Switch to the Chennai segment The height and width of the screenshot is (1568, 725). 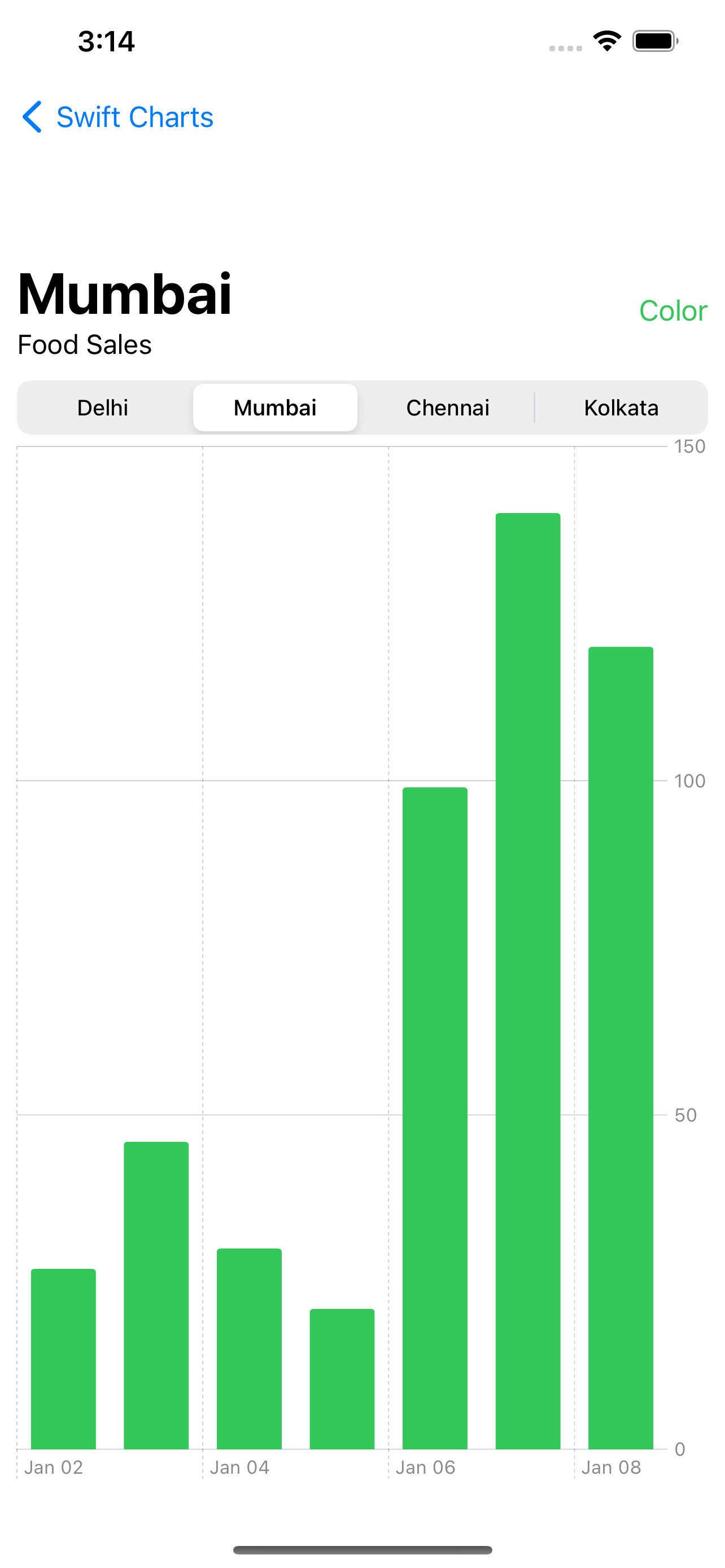(447, 407)
